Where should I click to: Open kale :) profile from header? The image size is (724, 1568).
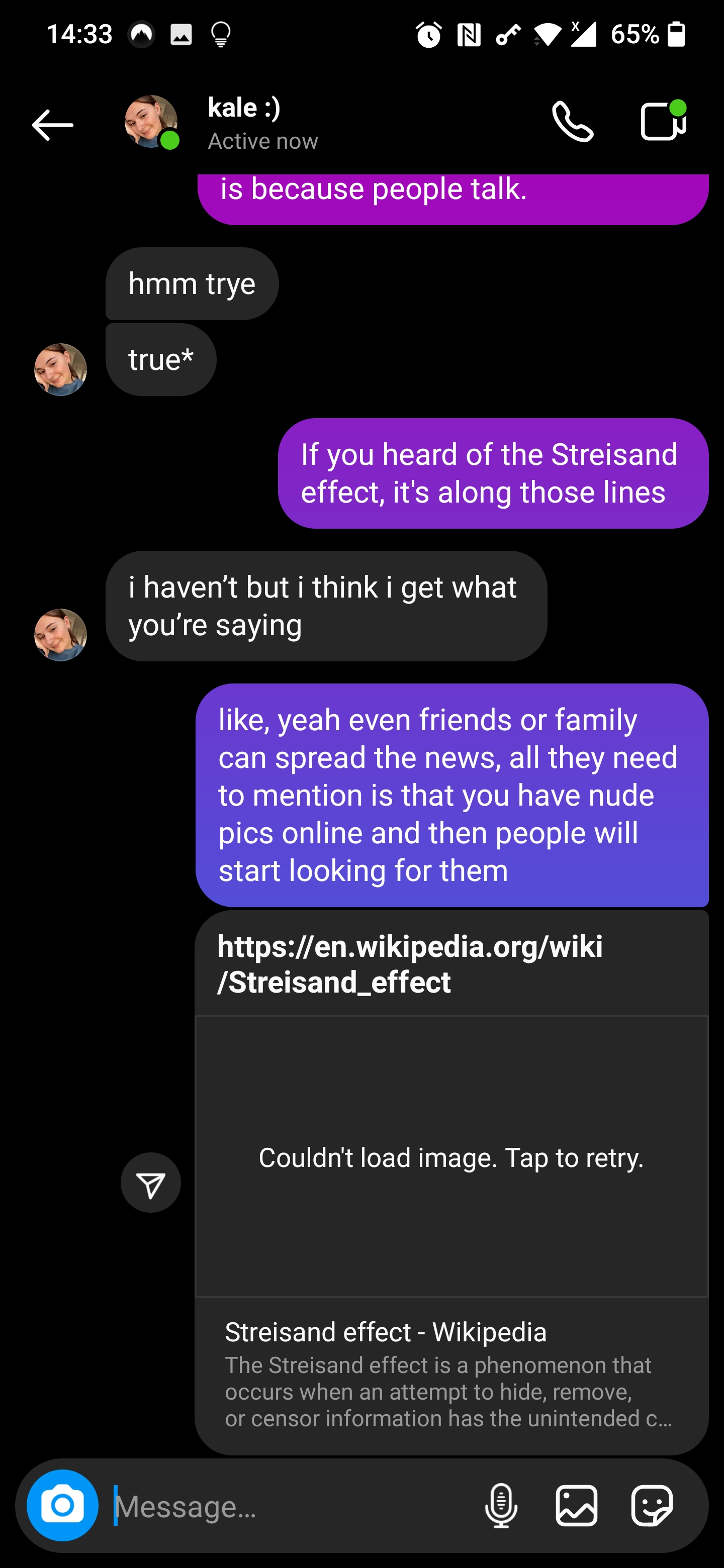[243, 123]
